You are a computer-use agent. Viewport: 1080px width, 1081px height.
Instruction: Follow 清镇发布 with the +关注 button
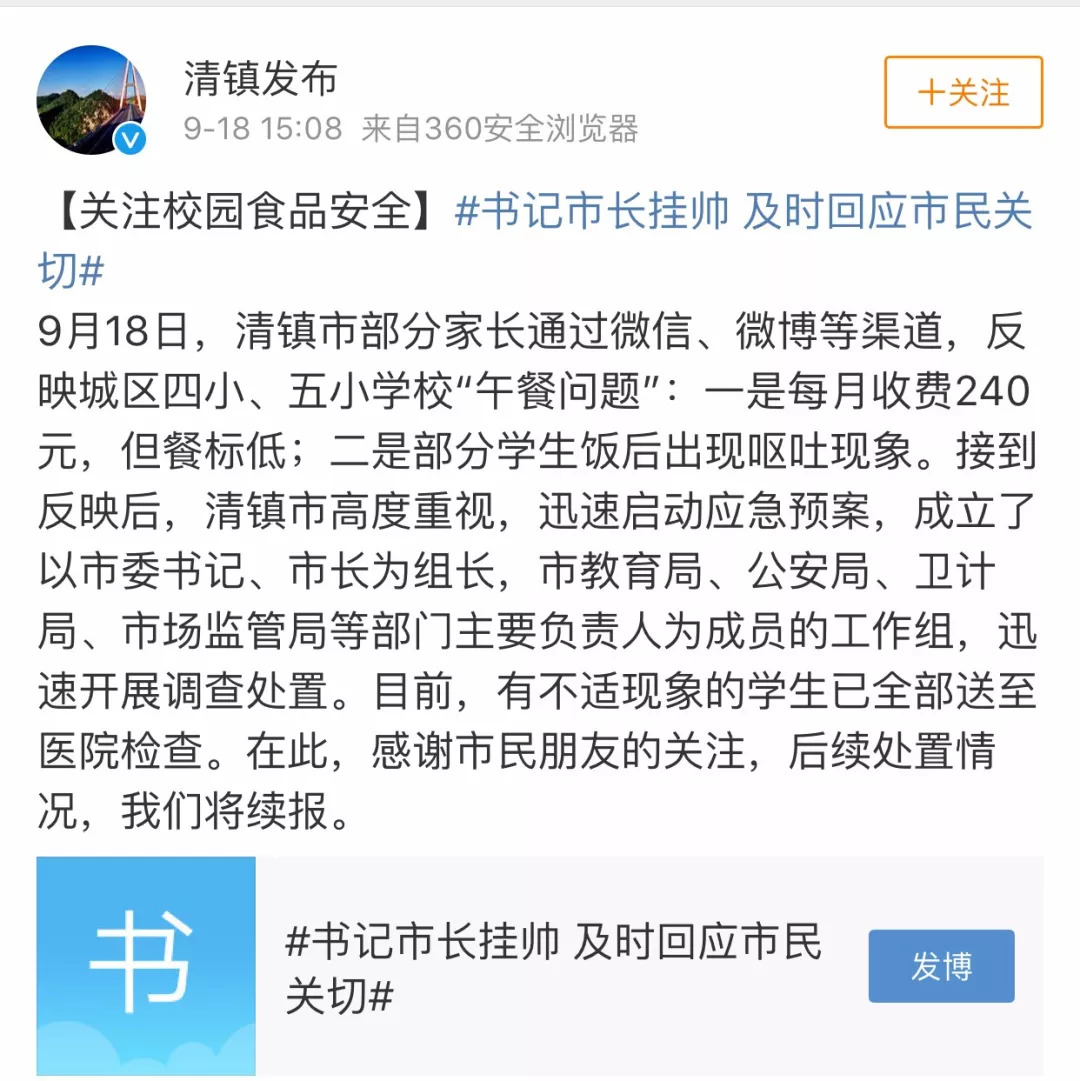click(963, 93)
